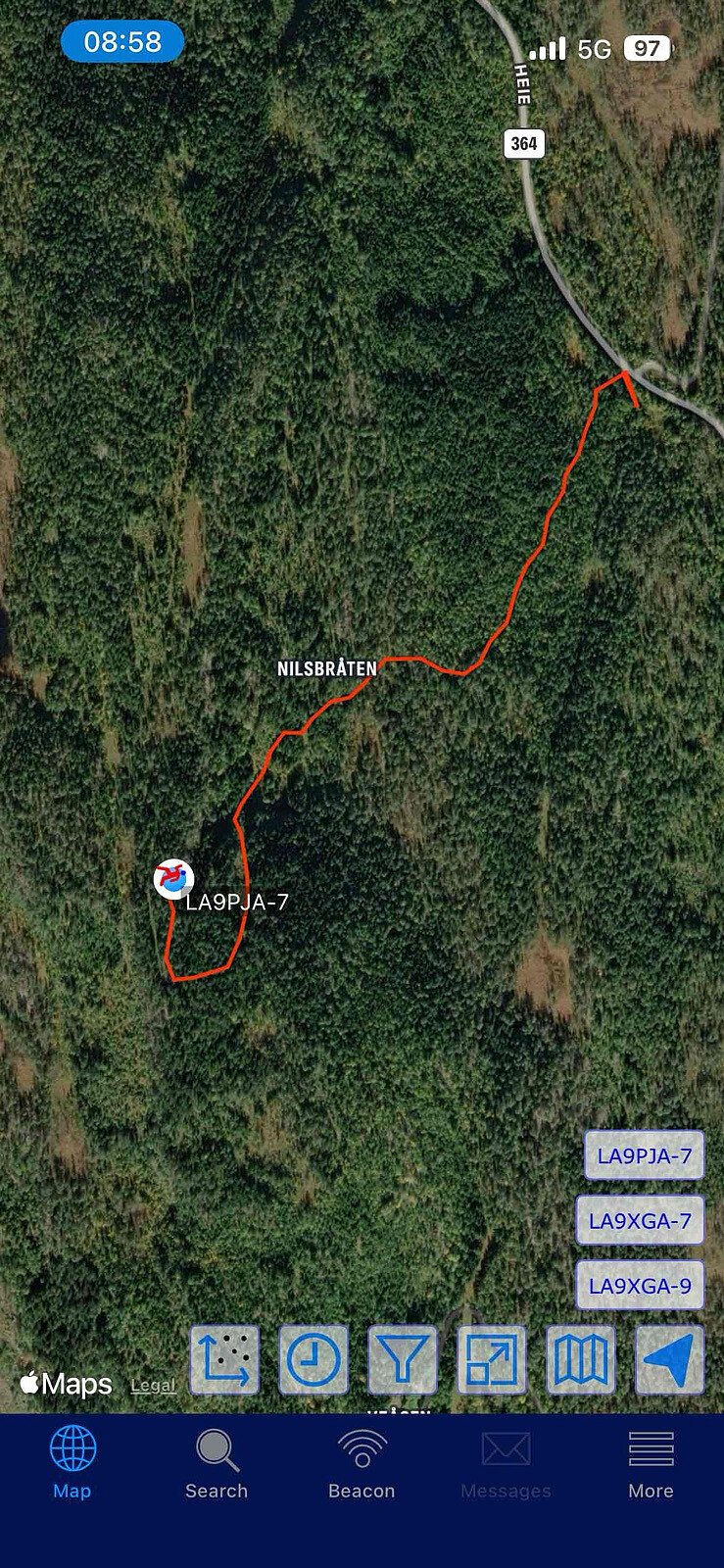Screen dimensions: 724x1568
Task: Go to the Beacon tab
Action: [362, 1462]
